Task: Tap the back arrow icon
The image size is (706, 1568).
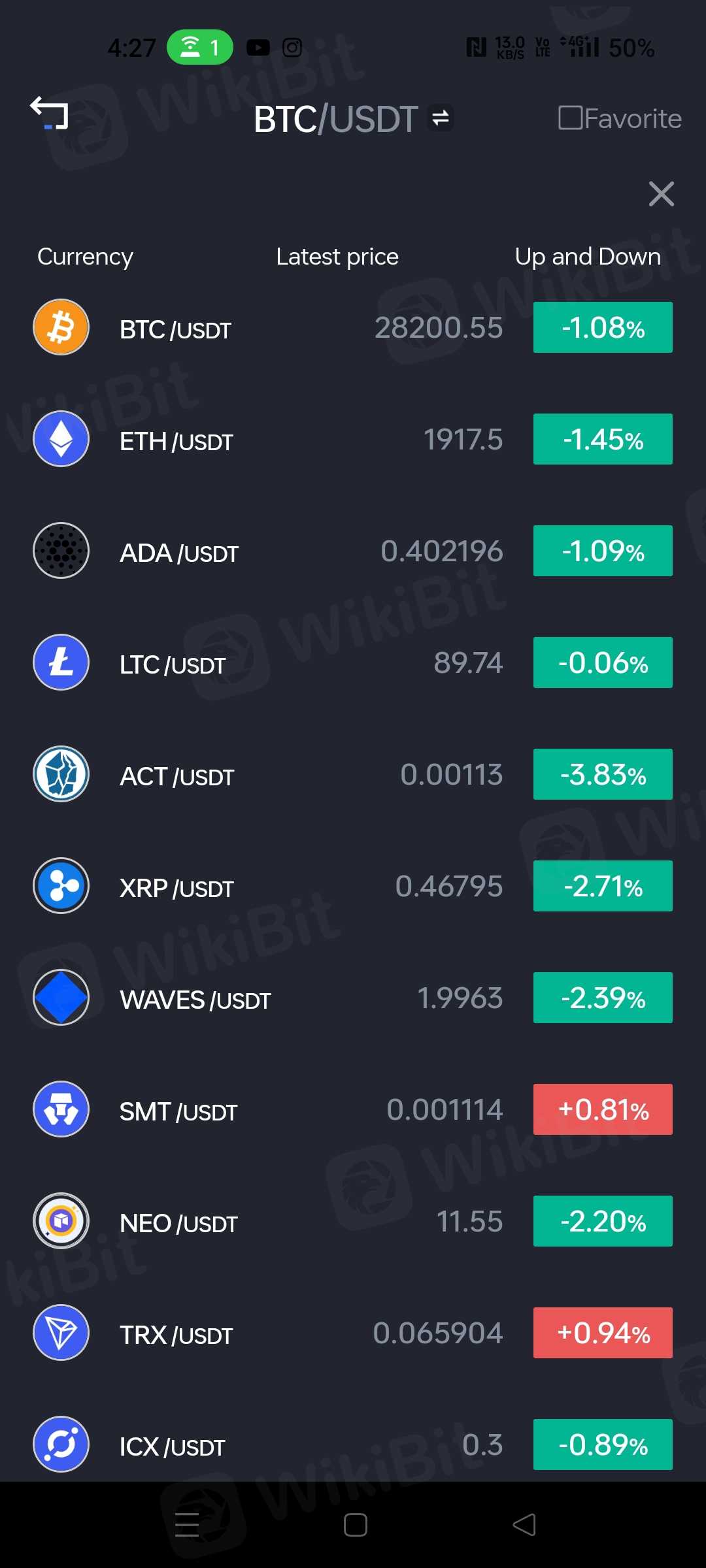Action: pos(50,113)
